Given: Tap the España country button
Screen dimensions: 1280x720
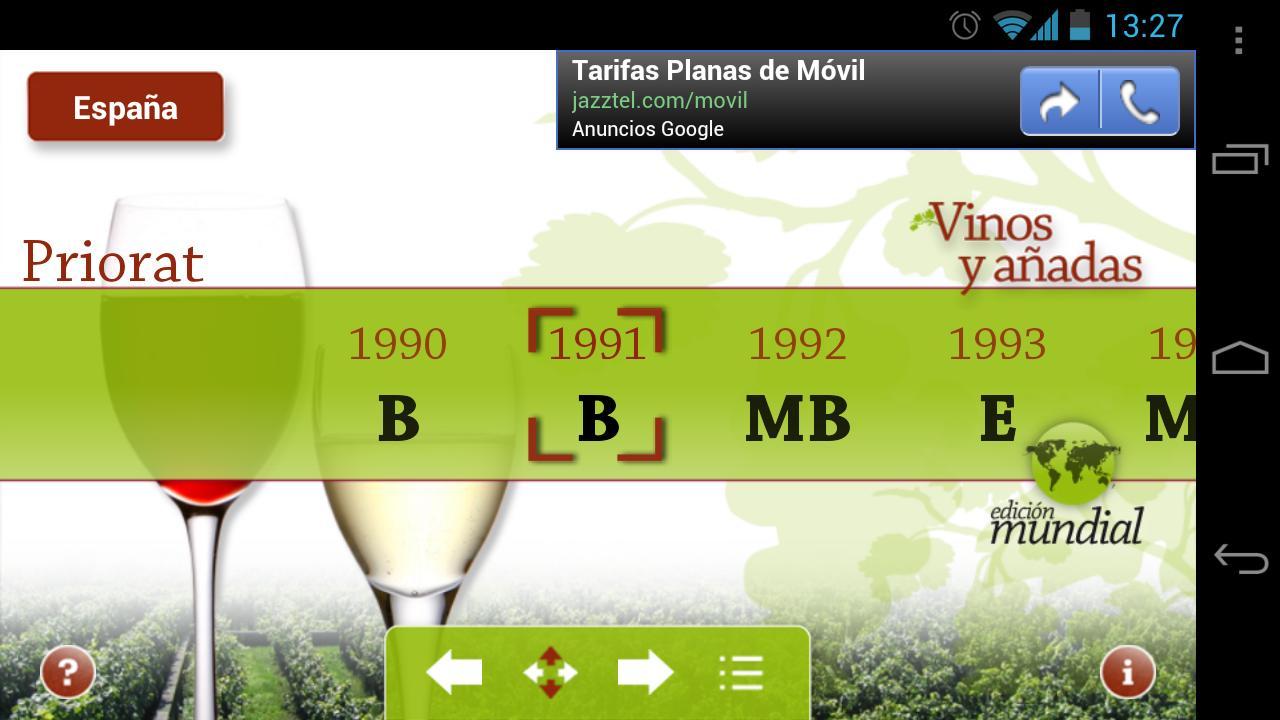Looking at the screenshot, I should (x=125, y=107).
